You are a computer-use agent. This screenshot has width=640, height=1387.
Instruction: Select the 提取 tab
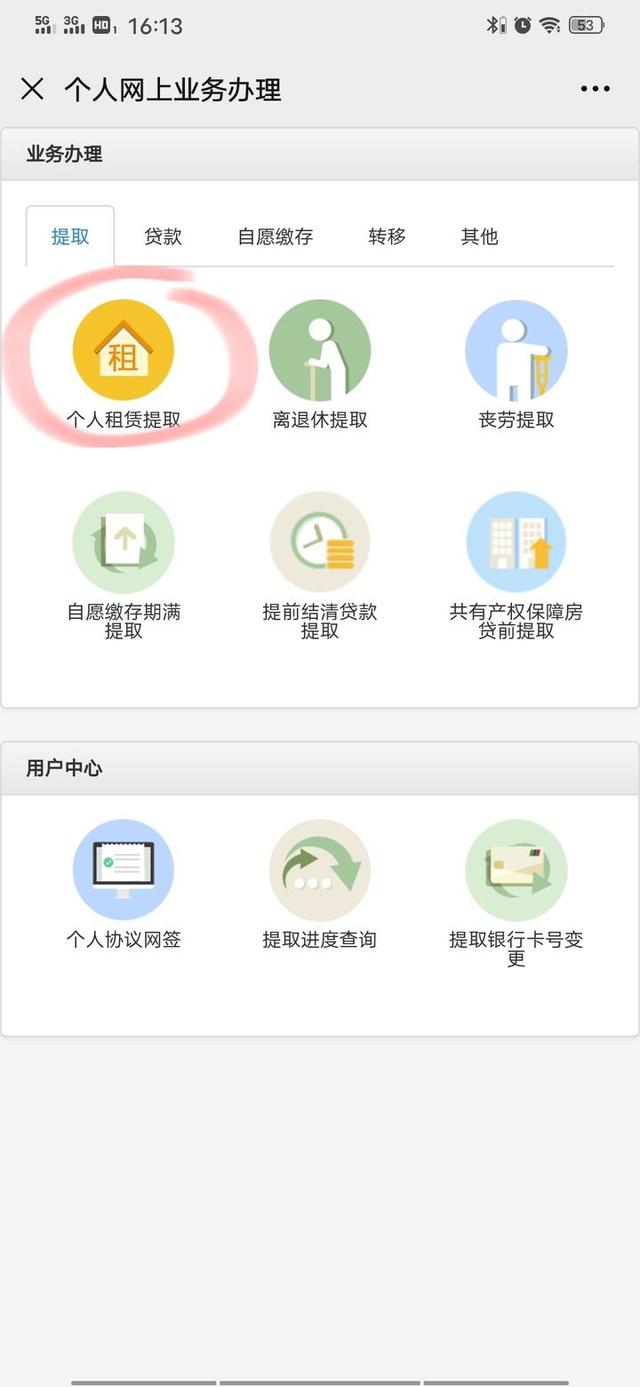[x=70, y=237]
